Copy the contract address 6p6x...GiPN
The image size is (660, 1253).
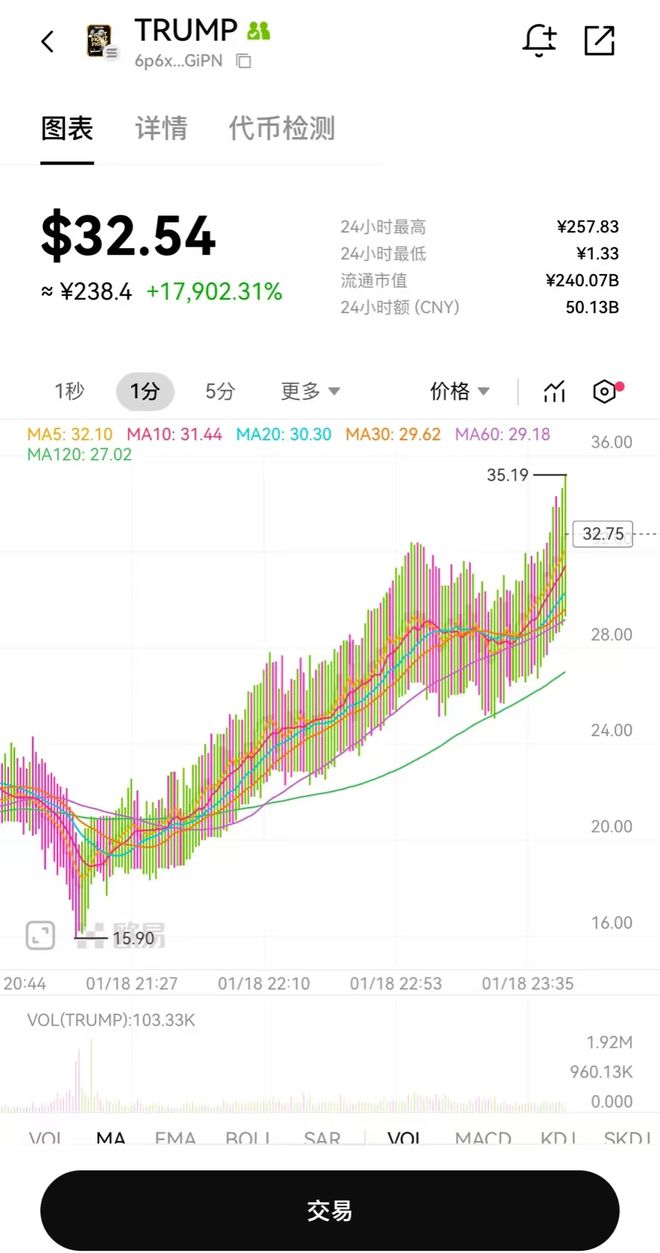(x=243, y=61)
